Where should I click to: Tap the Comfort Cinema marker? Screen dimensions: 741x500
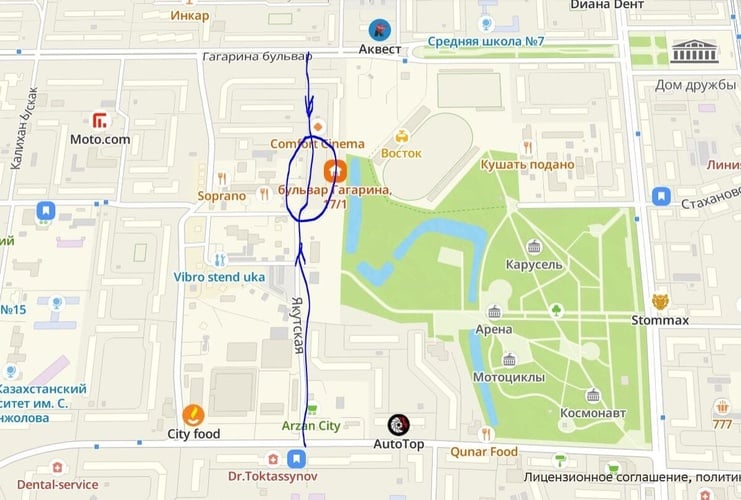point(318,126)
